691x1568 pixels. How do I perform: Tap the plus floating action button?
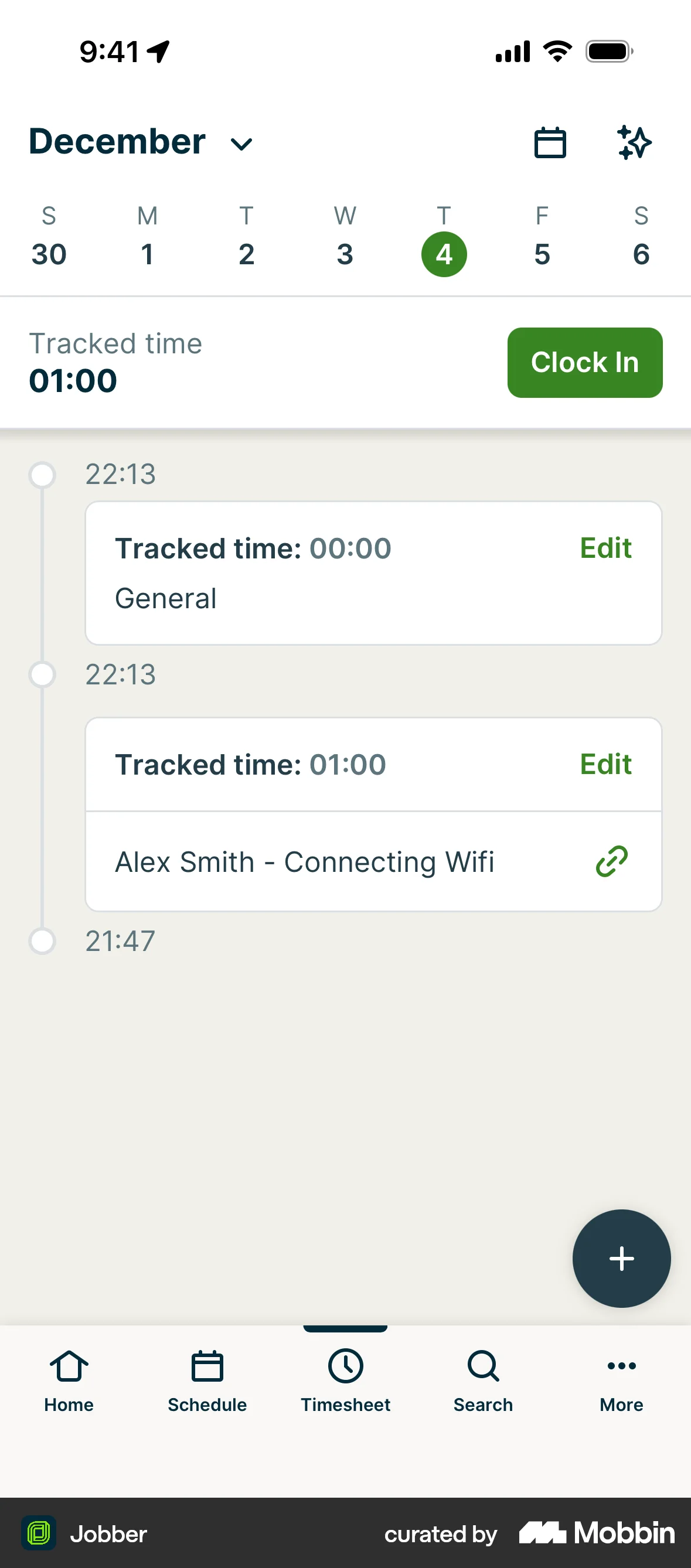pos(621,1258)
